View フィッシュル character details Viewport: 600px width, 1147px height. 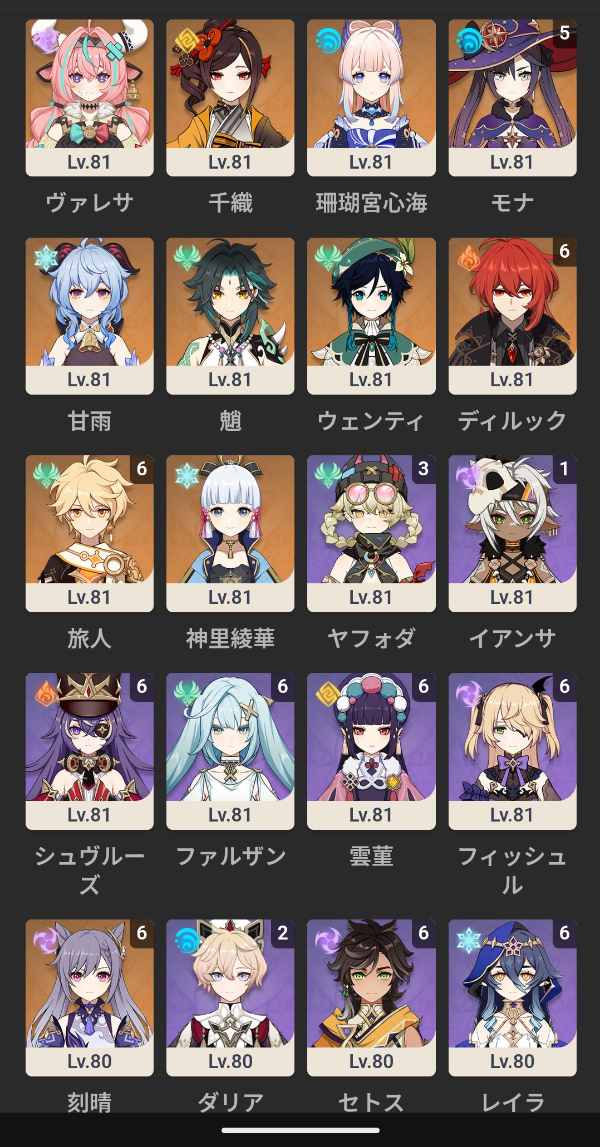coord(512,751)
